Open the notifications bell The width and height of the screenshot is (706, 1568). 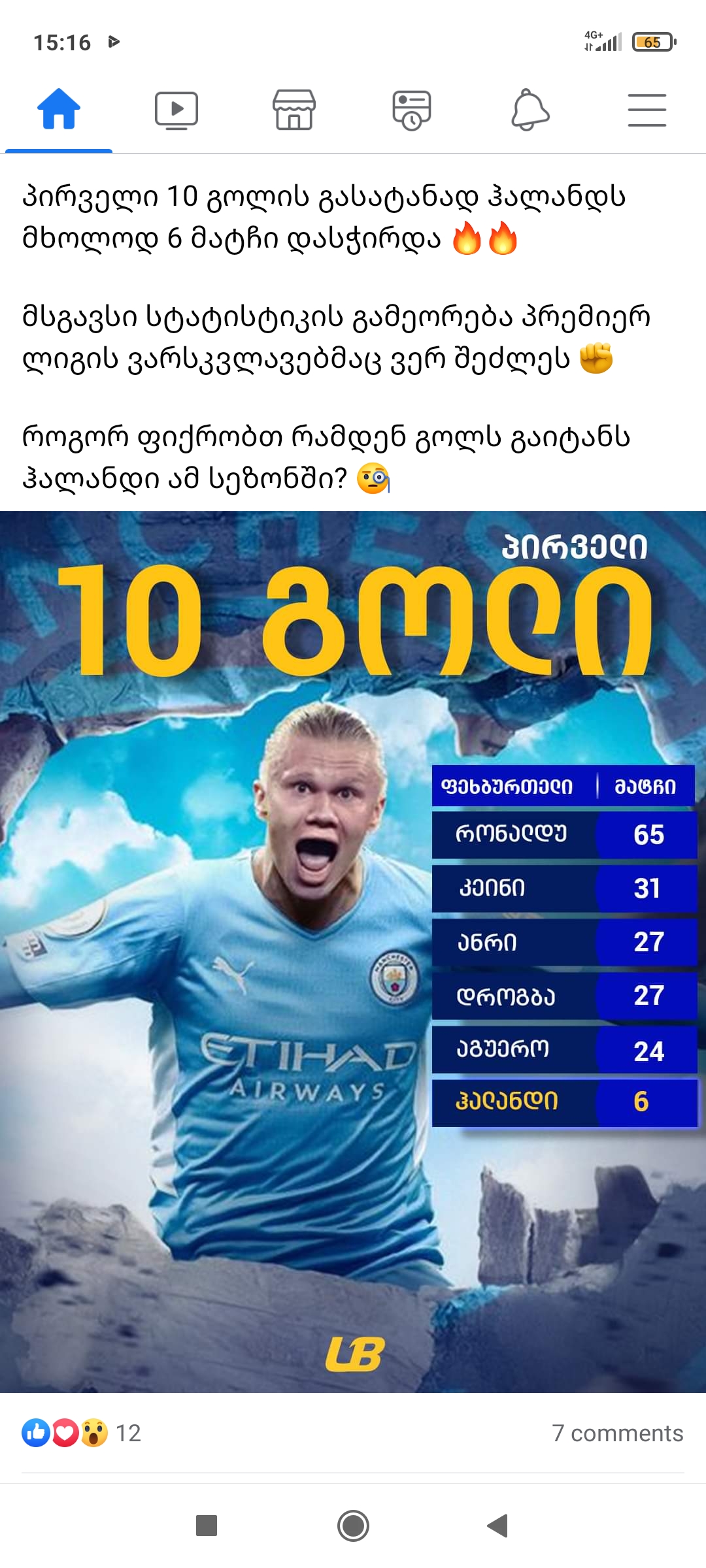click(x=529, y=110)
